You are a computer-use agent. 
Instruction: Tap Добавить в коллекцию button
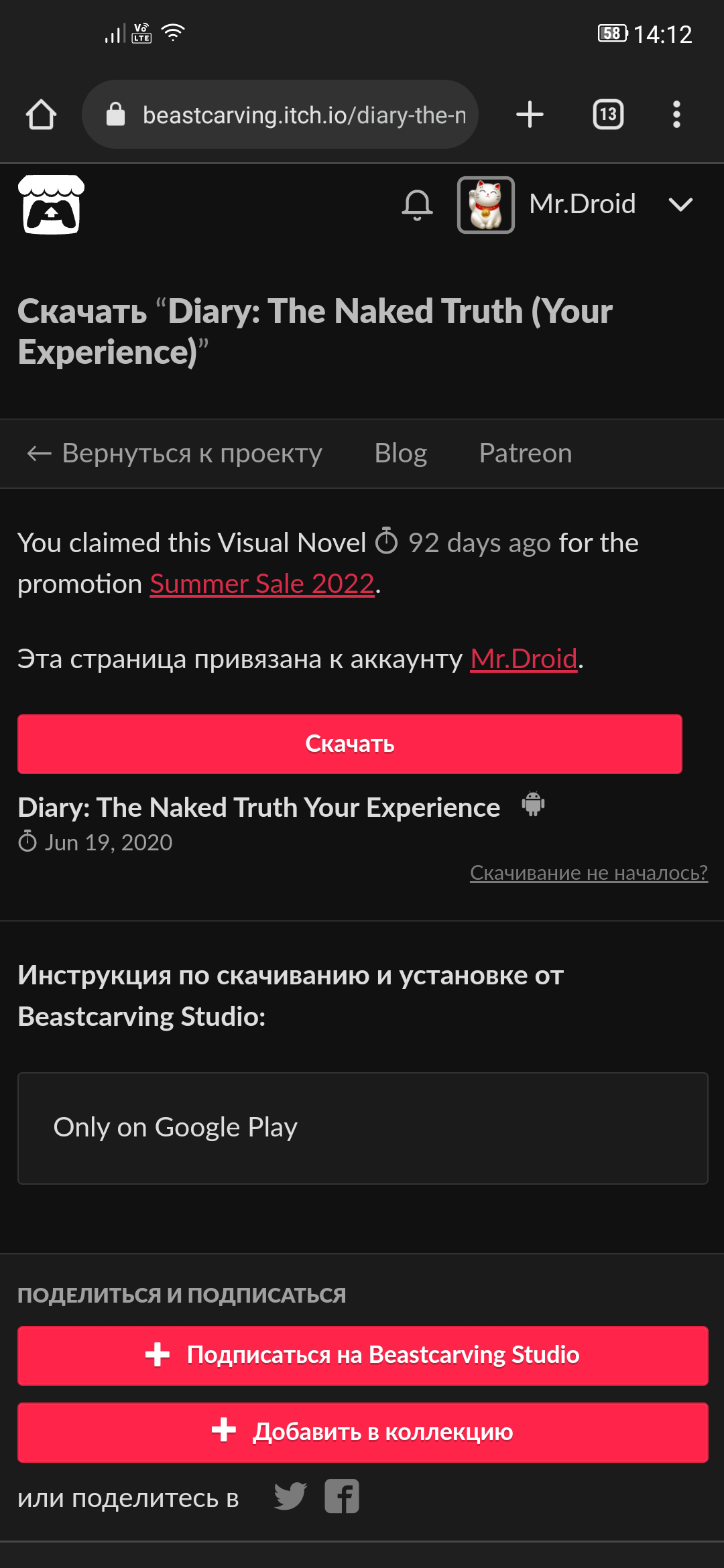[362, 1432]
